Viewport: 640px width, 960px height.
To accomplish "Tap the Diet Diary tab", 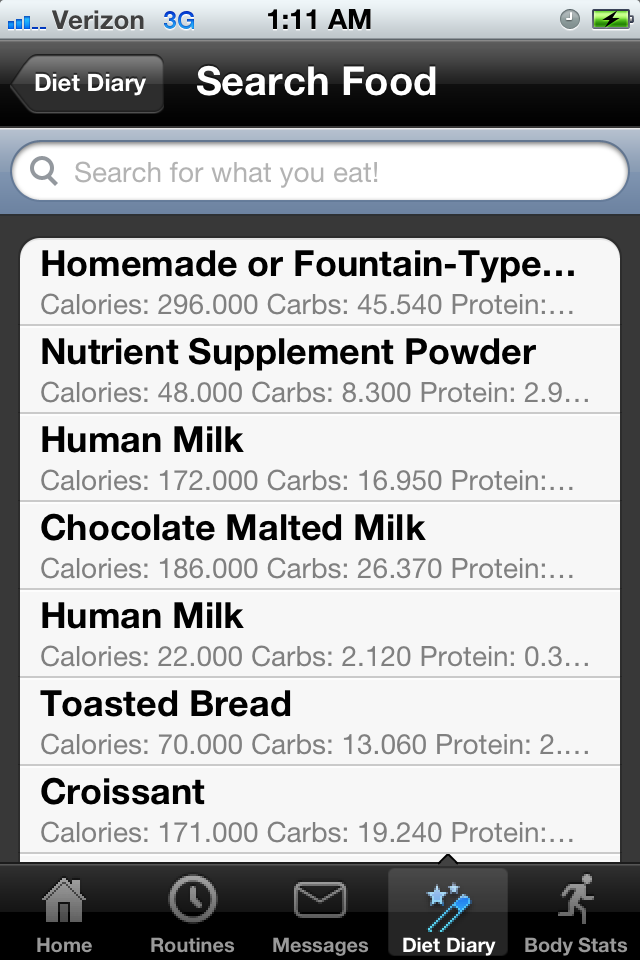I will tap(448, 914).
